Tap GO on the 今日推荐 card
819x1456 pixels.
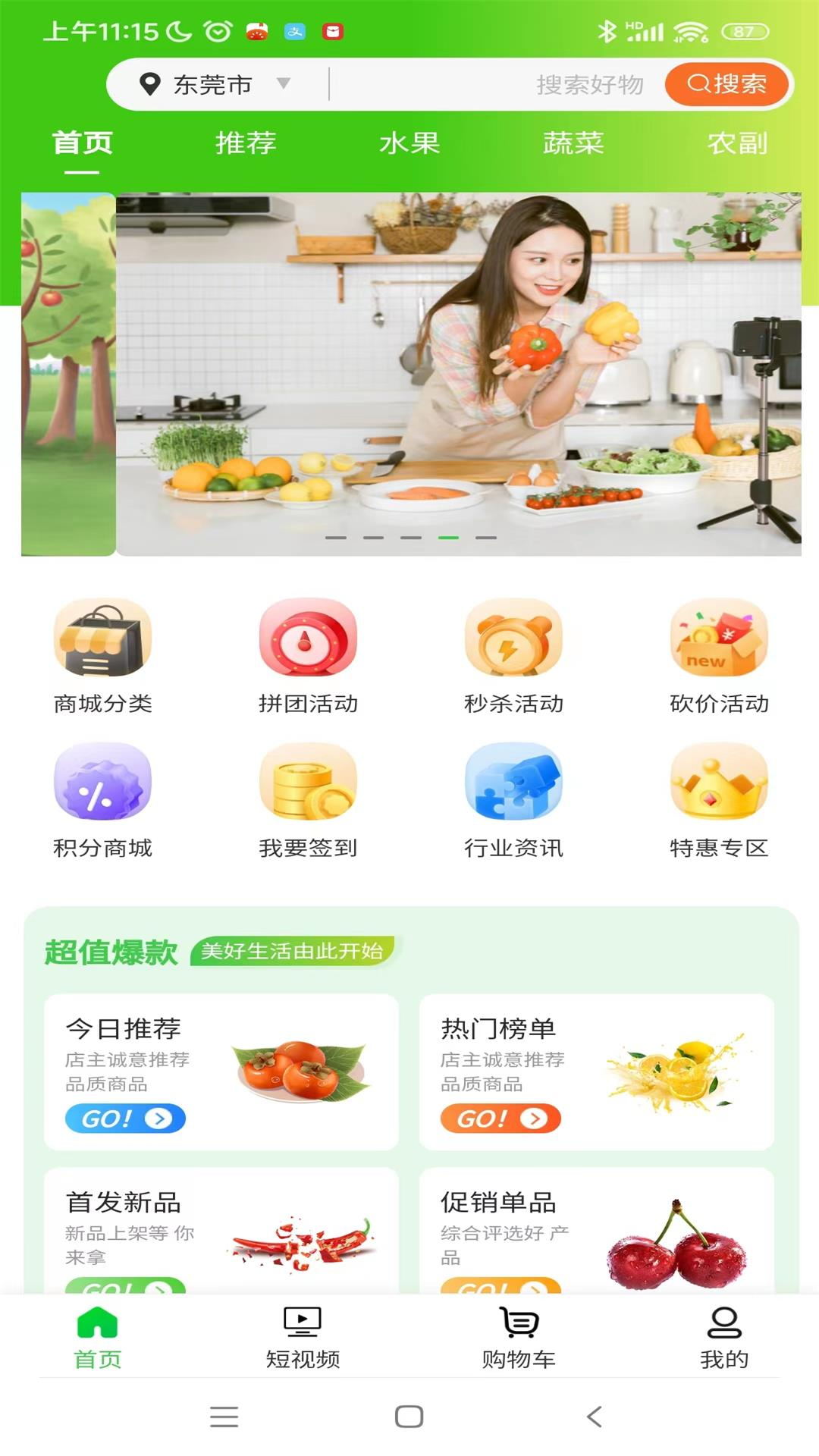click(x=124, y=1117)
